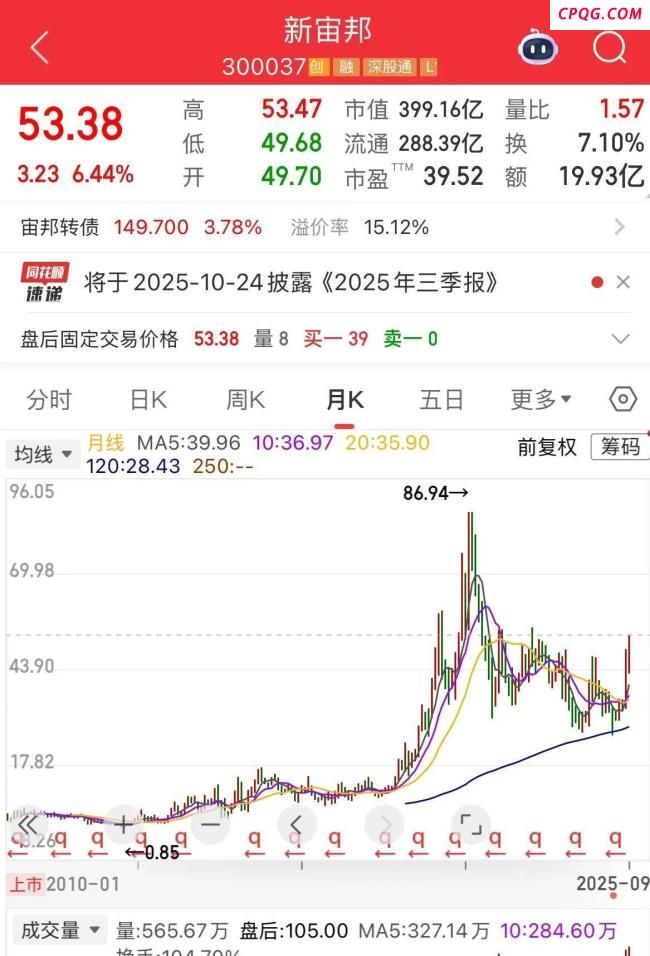This screenshot has height=956, width=650.
Task: Switch to the 分时 chart tab
Action: [49, 400]
